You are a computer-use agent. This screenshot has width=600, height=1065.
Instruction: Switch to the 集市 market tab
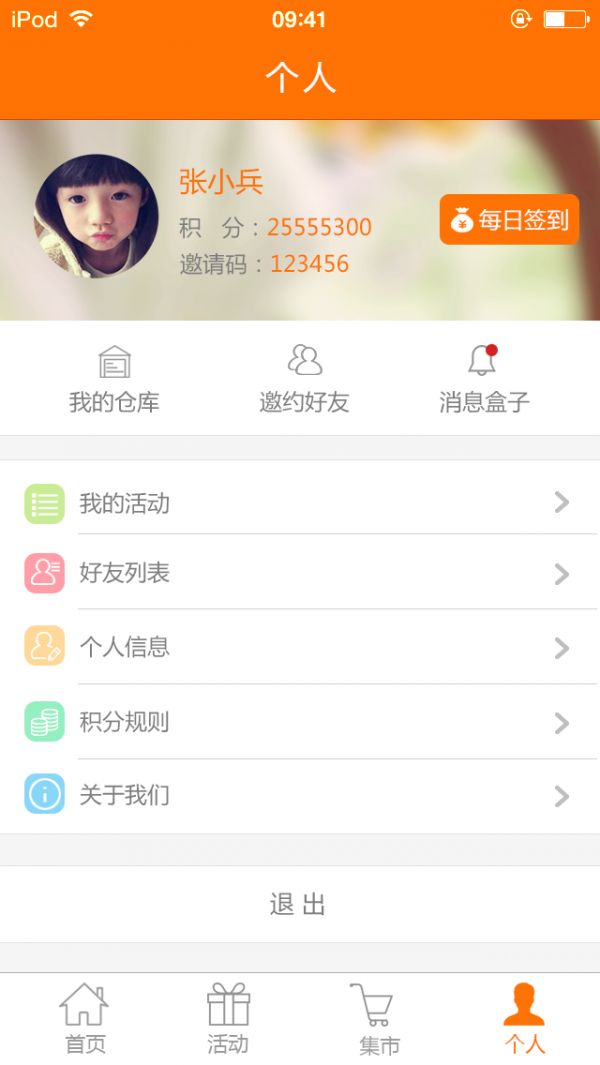378,1018
